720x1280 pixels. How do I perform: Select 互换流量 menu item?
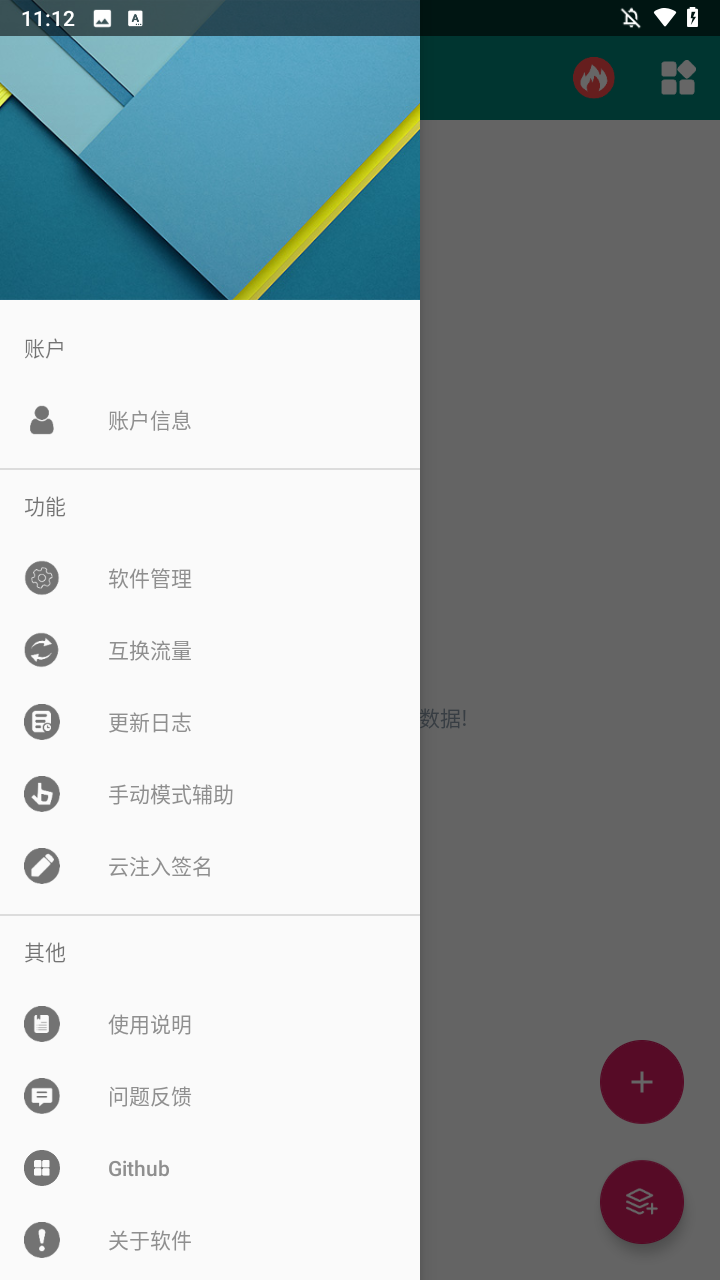coord(150,651)
